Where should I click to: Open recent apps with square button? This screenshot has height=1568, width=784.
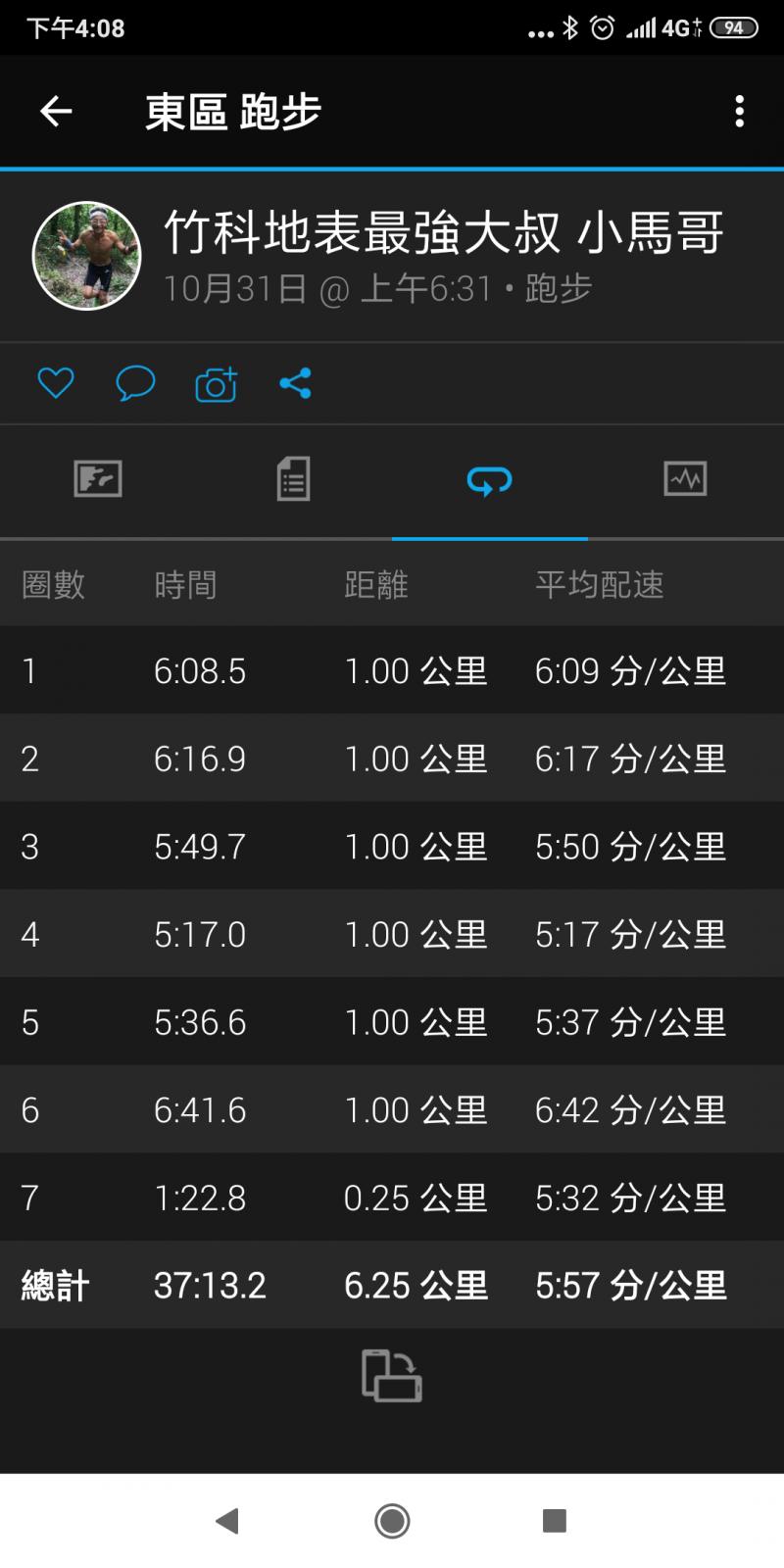pyautogui.click(x=554, y=1520)
